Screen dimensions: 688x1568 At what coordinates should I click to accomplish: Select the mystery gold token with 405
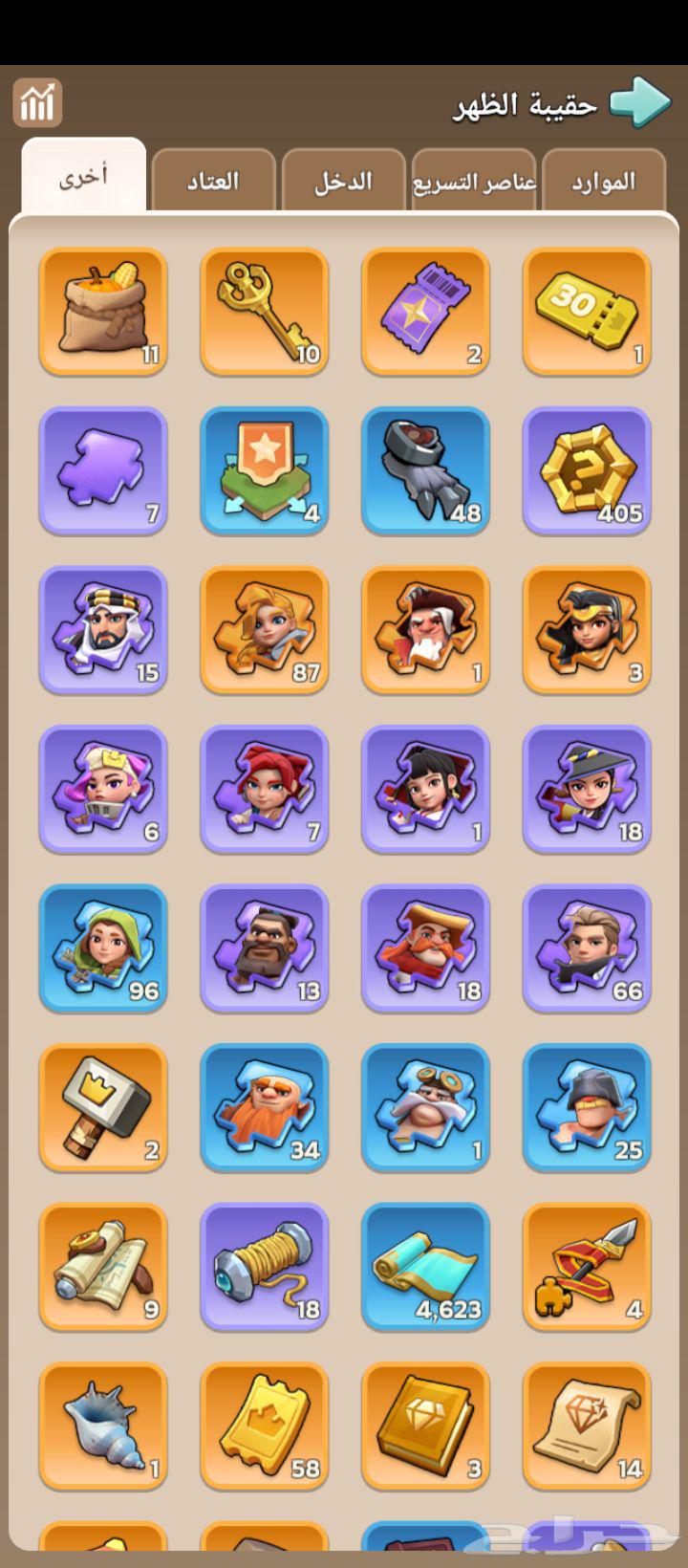[x=588, y=470]
